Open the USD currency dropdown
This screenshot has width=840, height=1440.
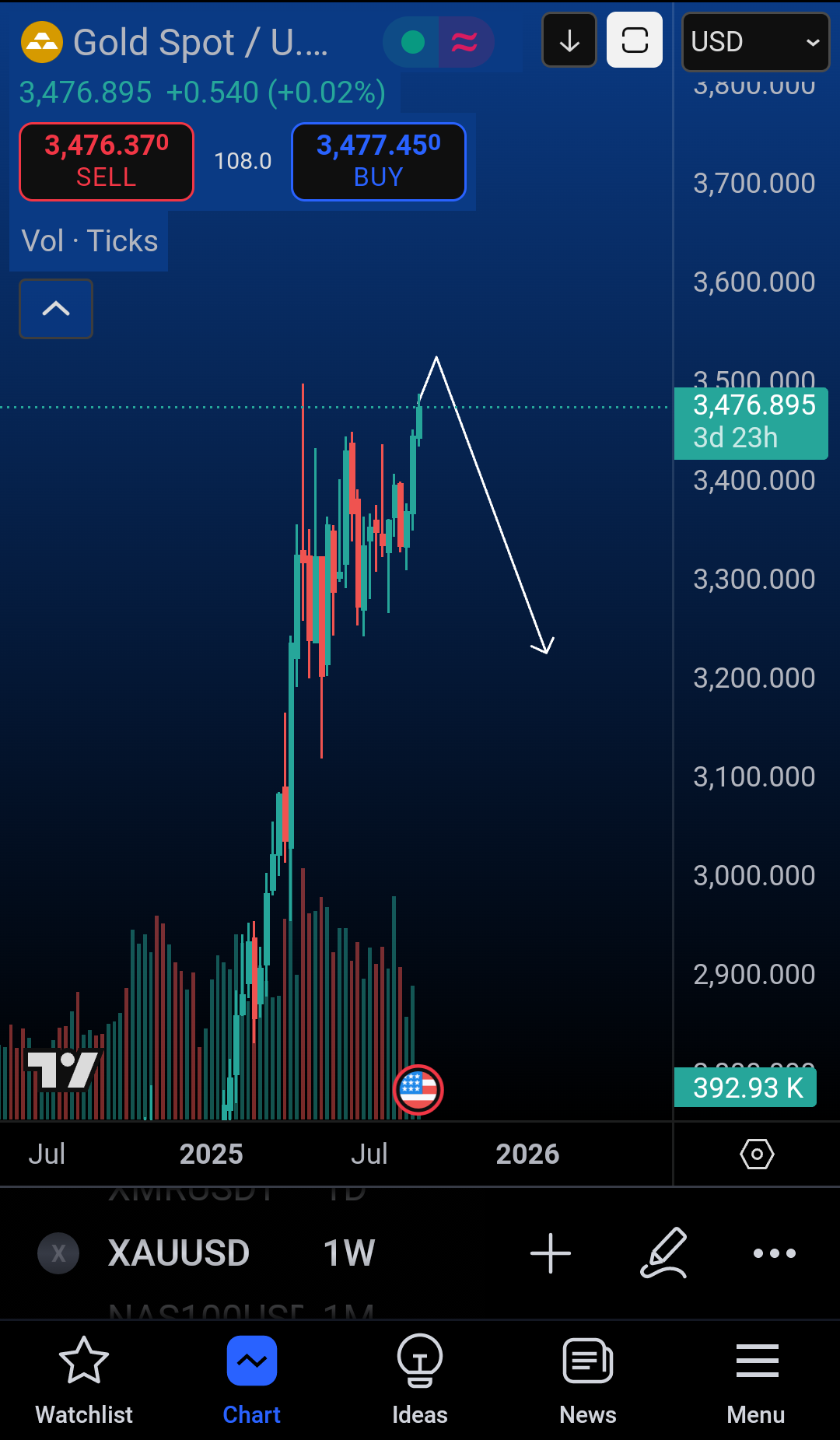click(755, 42)
